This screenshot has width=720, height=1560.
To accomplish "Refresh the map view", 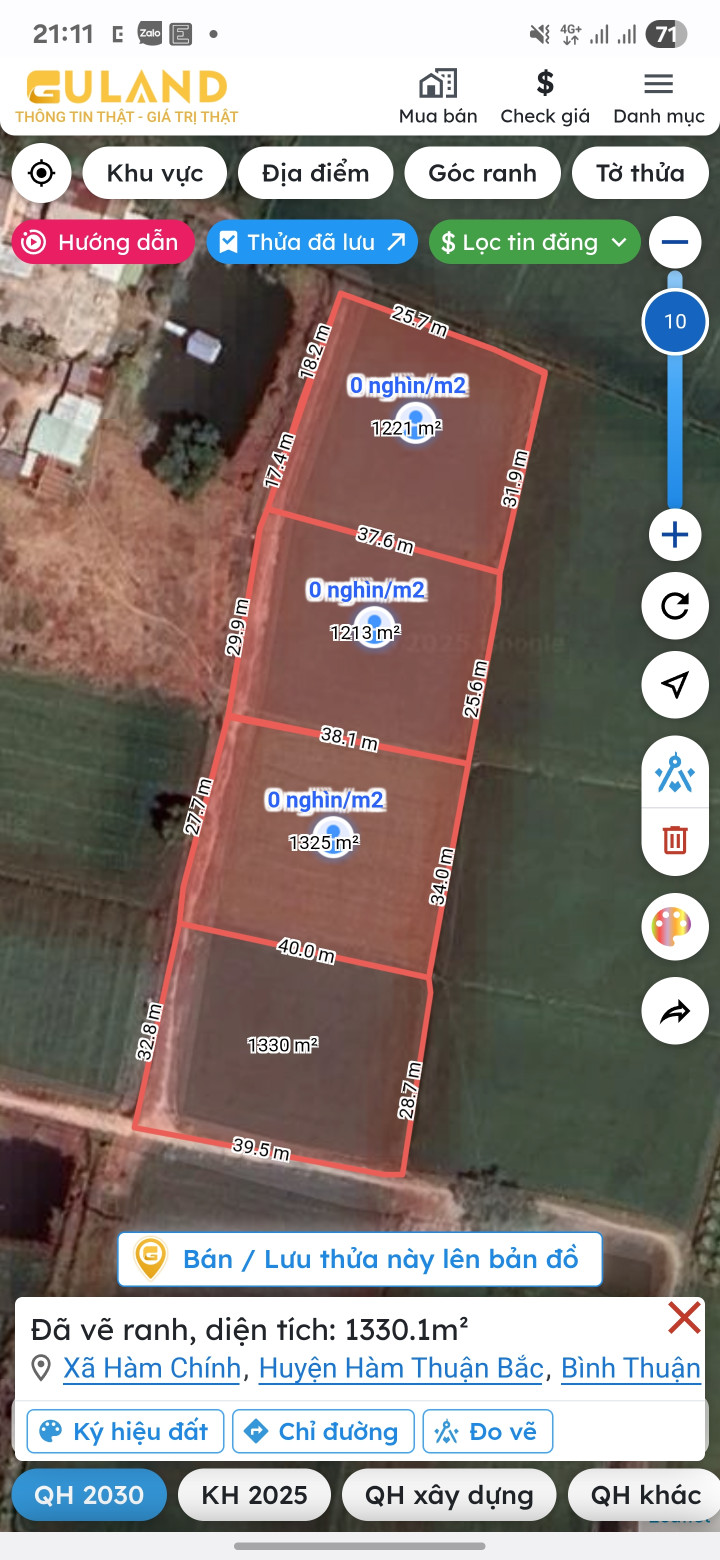I will click(x=675, y=606).
